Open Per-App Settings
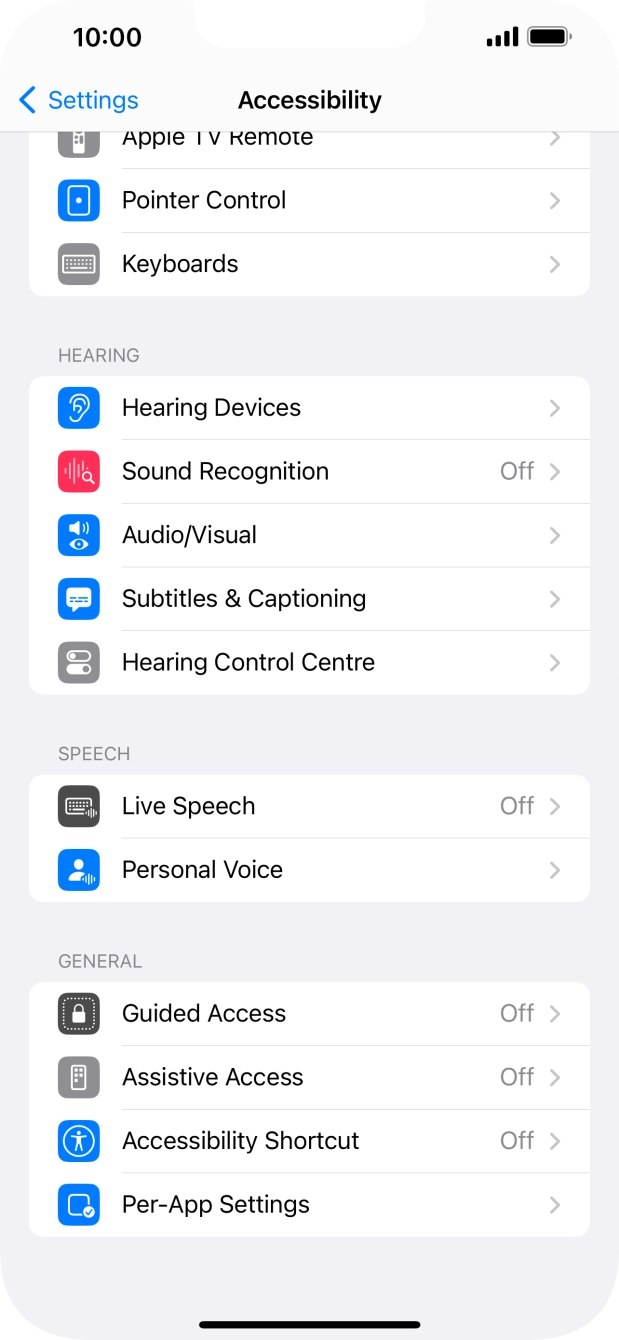Image resolution: width=619 pixels, height=1340 pixels. pyautogui.click(x=309, y=1205)
